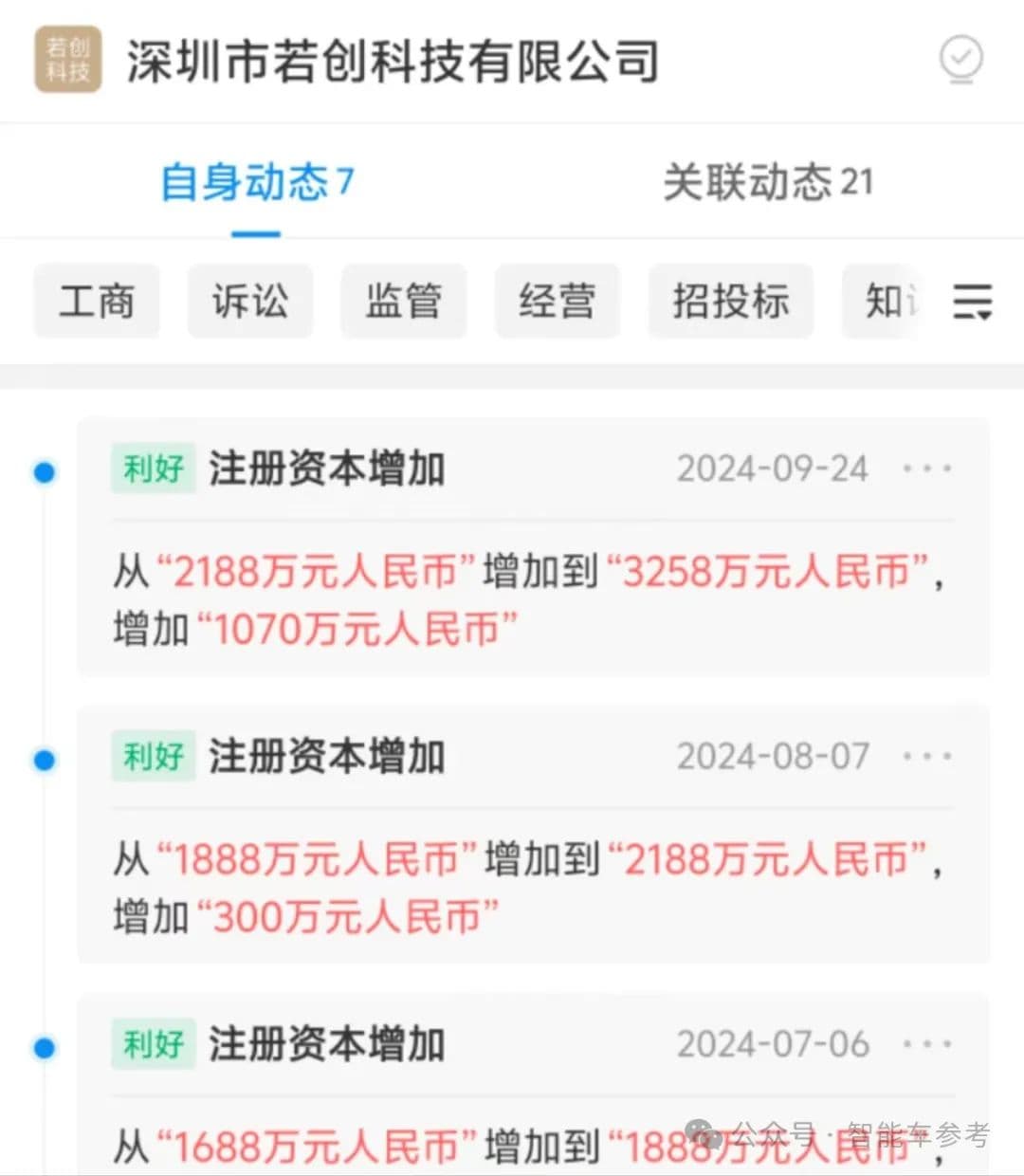Switch to the 关联动态 tab
The width and height of the screenshot is (1024, 1176).
767,182
